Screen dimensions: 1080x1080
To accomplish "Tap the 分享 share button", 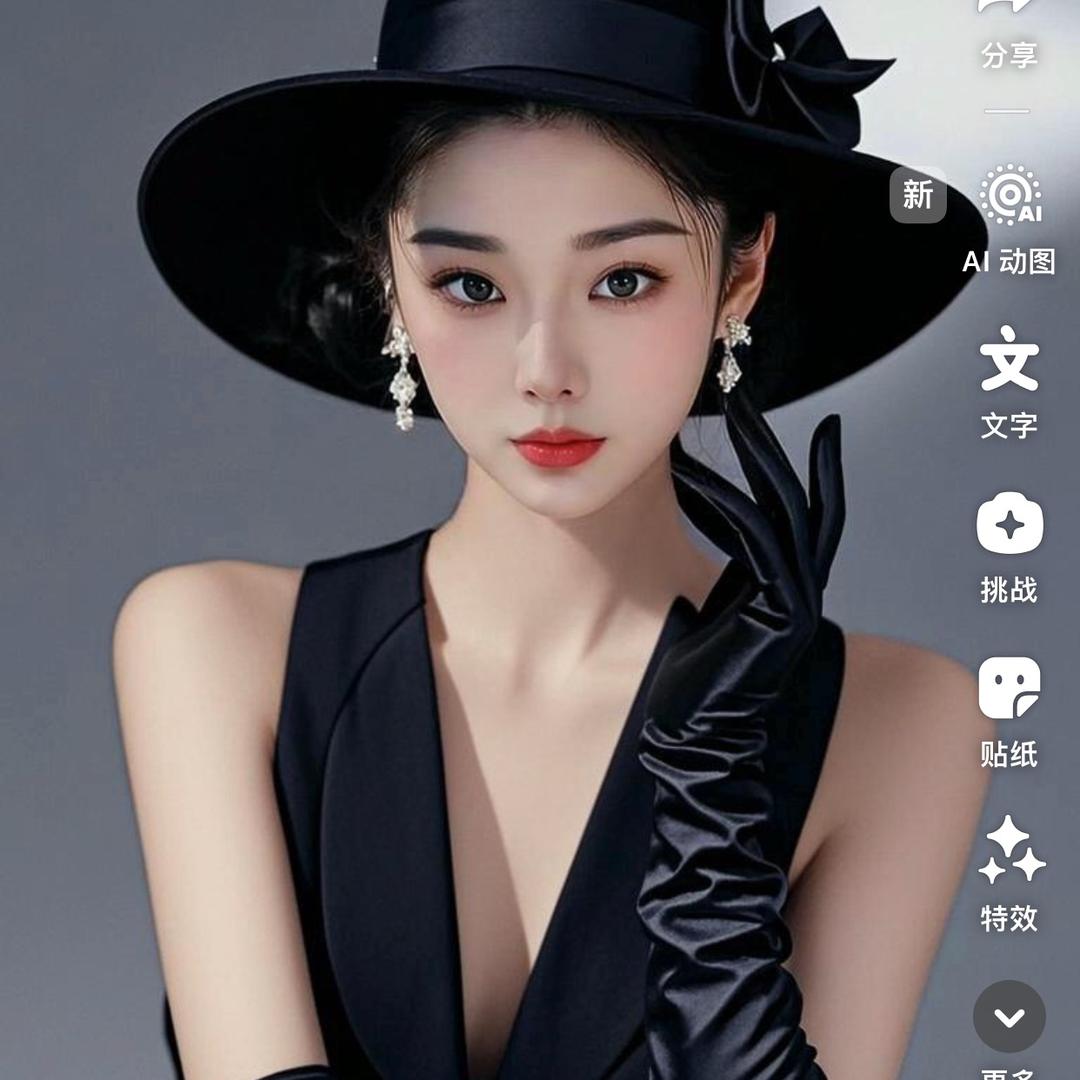I will pos(1008,30).
